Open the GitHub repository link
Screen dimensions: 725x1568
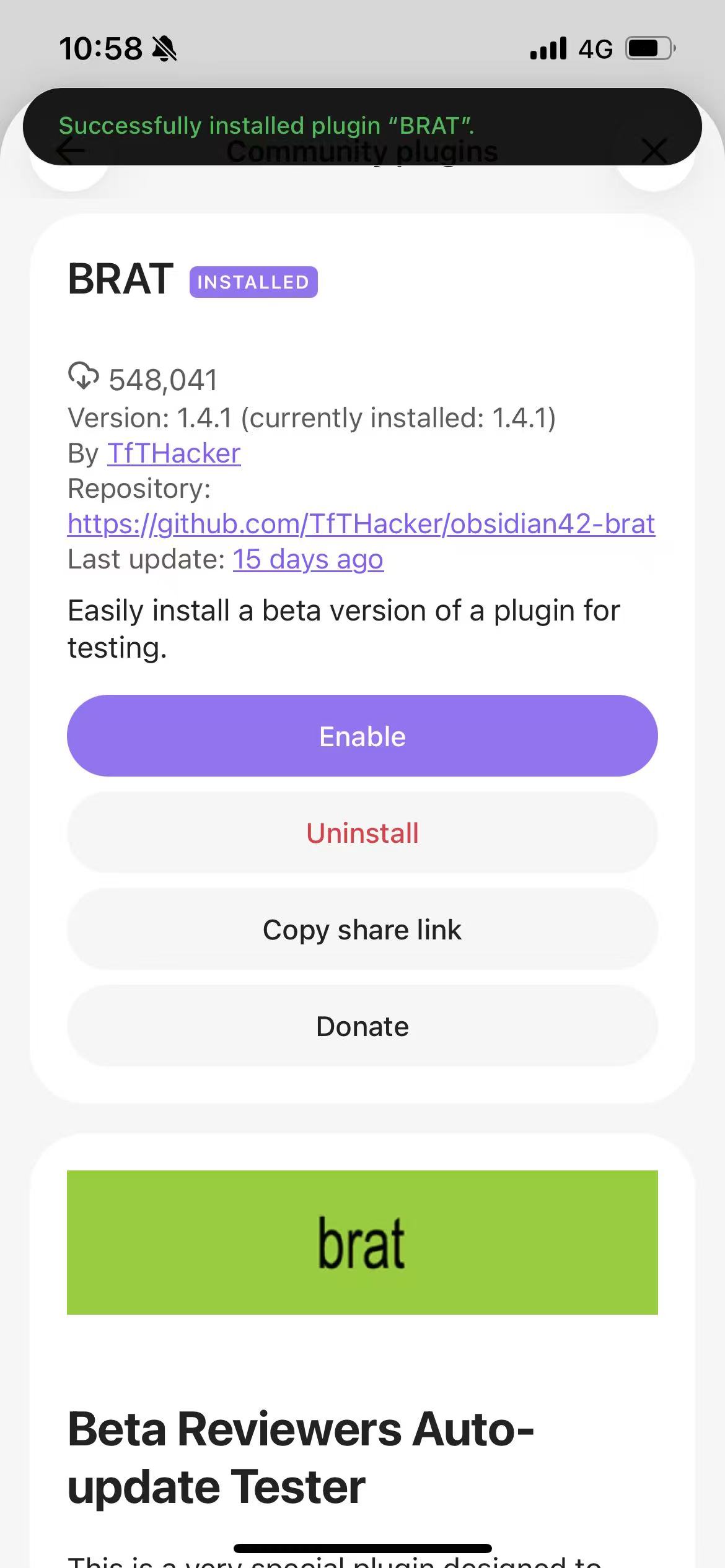361,524
